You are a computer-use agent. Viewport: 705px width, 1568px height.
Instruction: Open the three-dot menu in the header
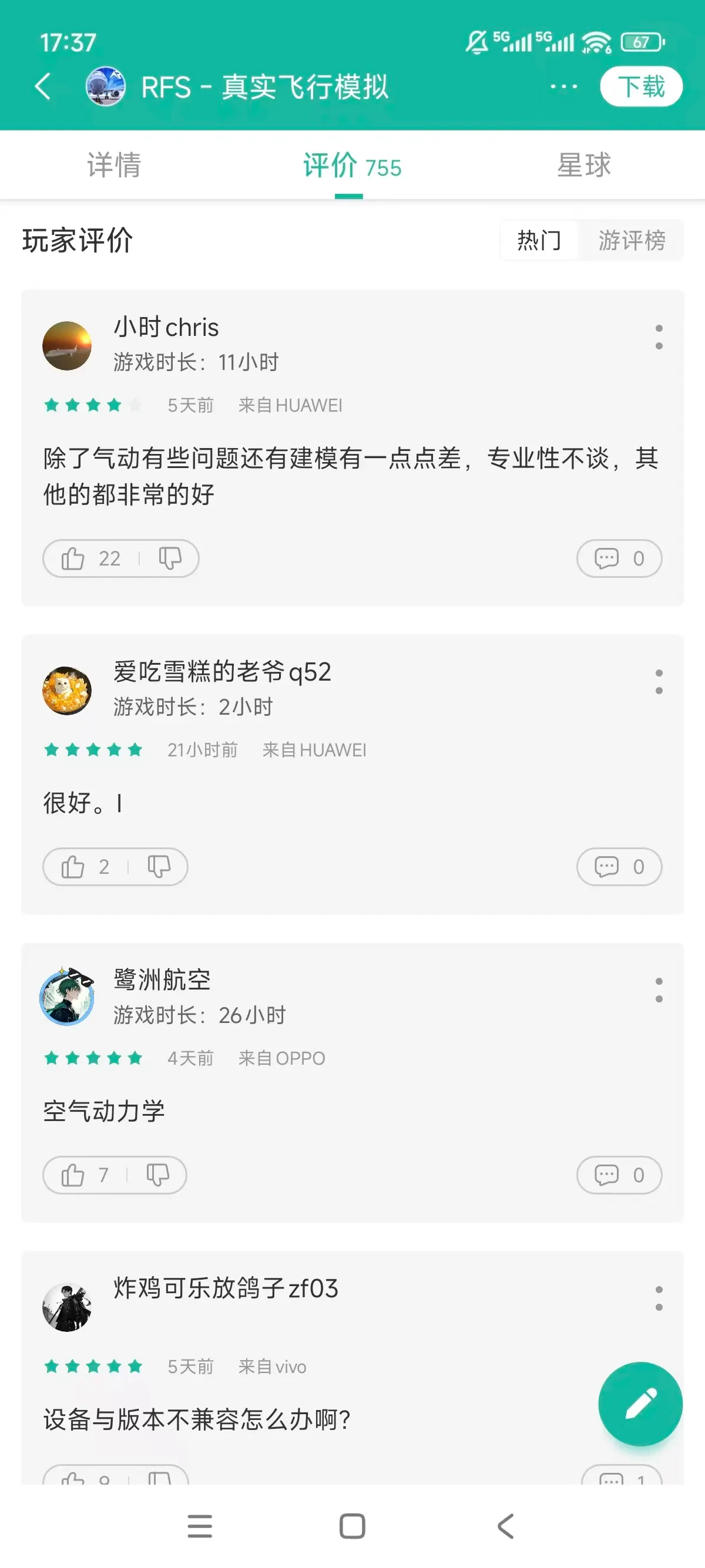coord(563,86)
